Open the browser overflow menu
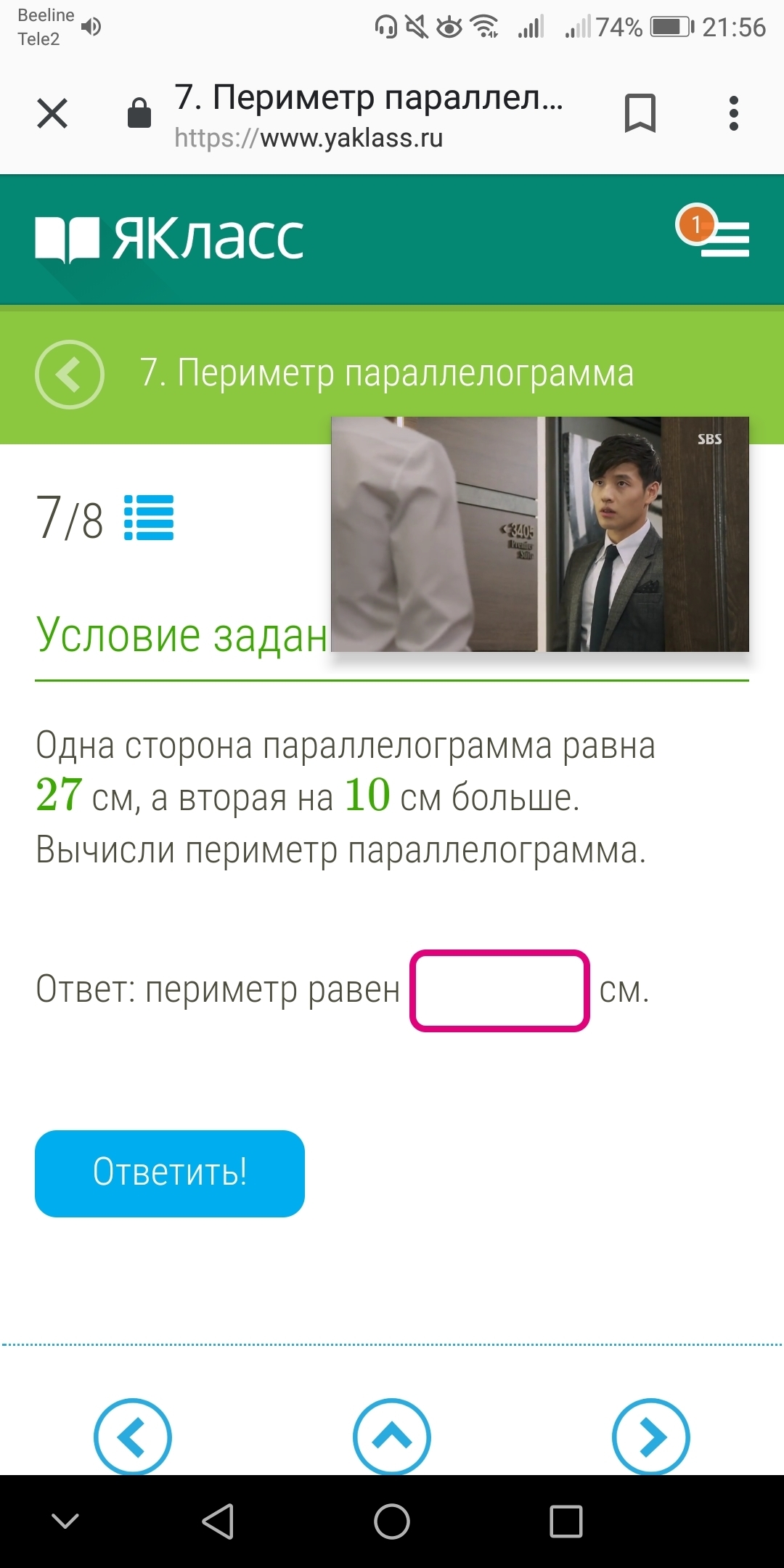 point(733,114)
